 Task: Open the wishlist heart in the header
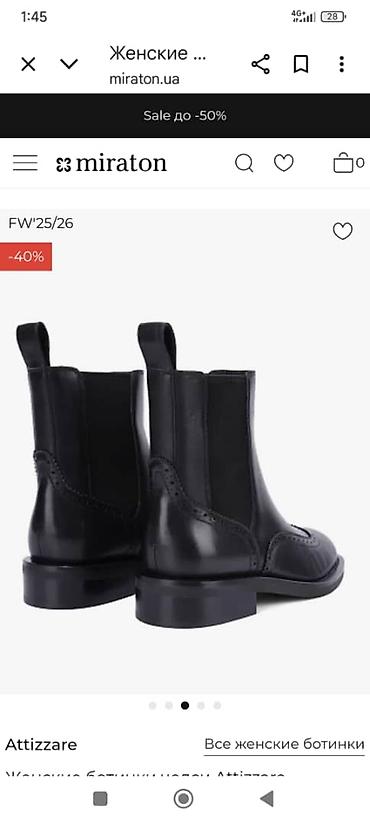tap(284, 163)
